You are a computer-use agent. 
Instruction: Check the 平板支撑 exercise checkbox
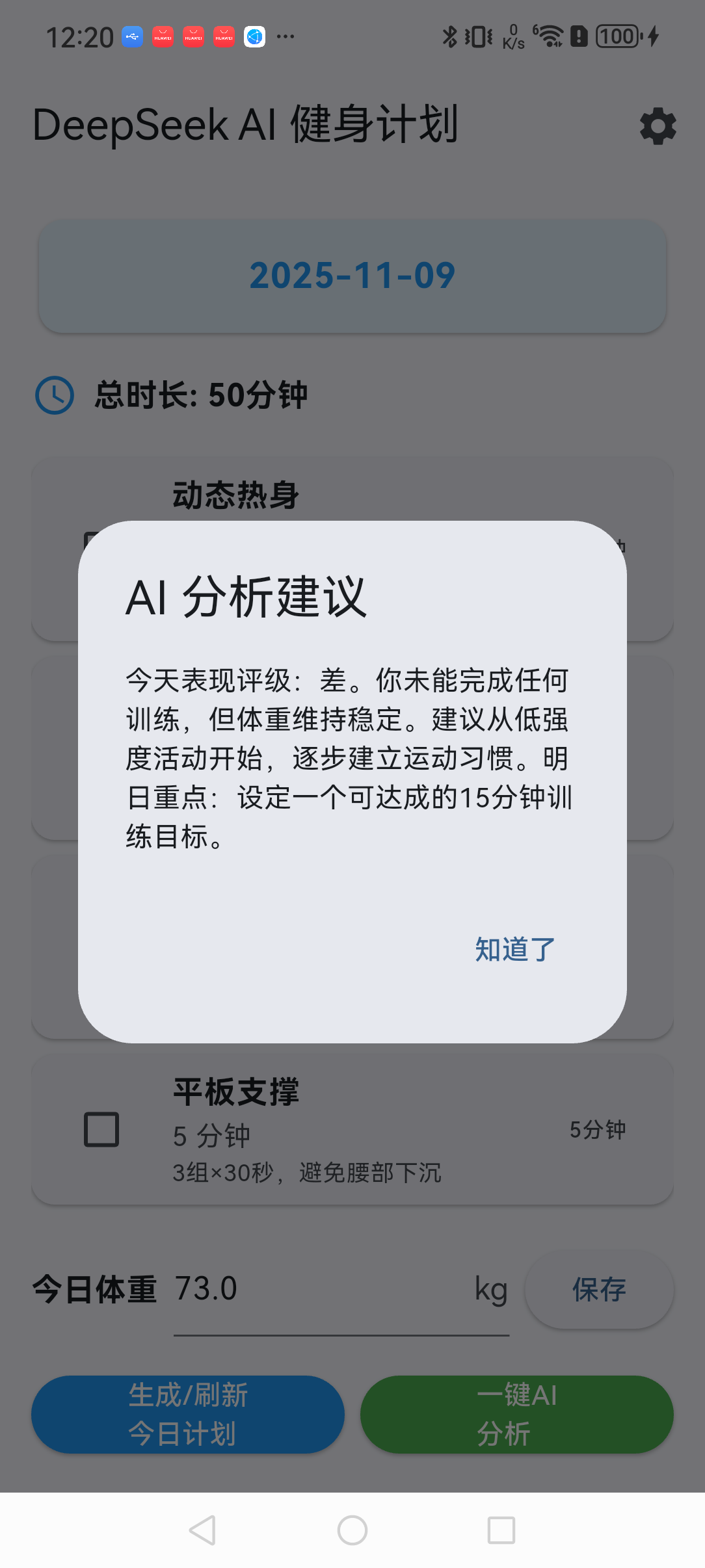pyautogui.click(x=101, y=1129)
